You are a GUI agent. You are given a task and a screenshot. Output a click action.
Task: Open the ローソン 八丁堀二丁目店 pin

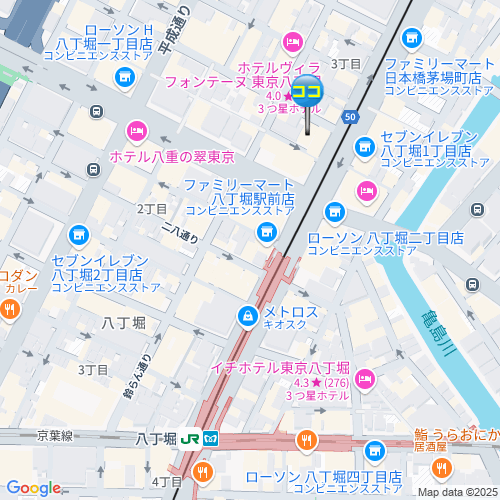tap(335, 213)
